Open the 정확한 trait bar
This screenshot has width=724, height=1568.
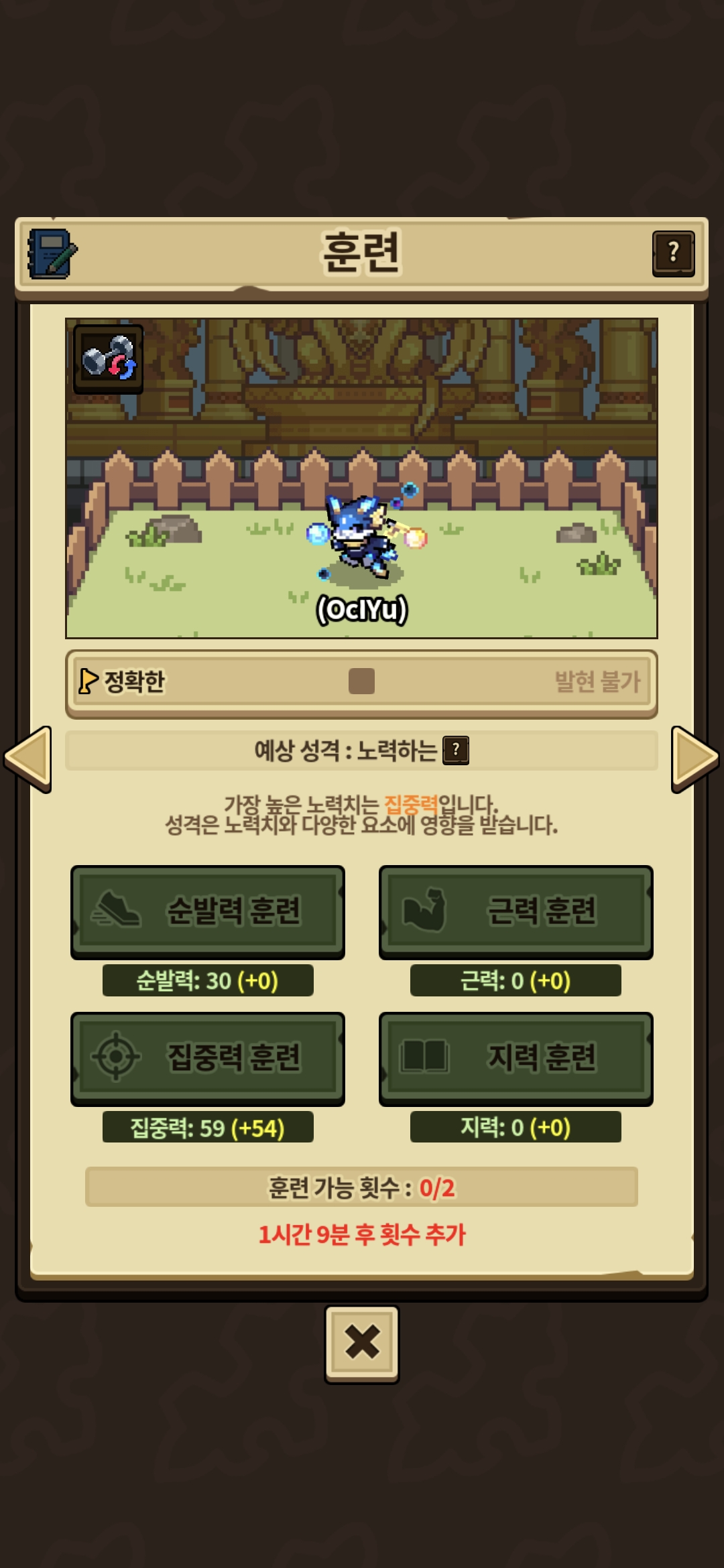click(x=361, y=682)
